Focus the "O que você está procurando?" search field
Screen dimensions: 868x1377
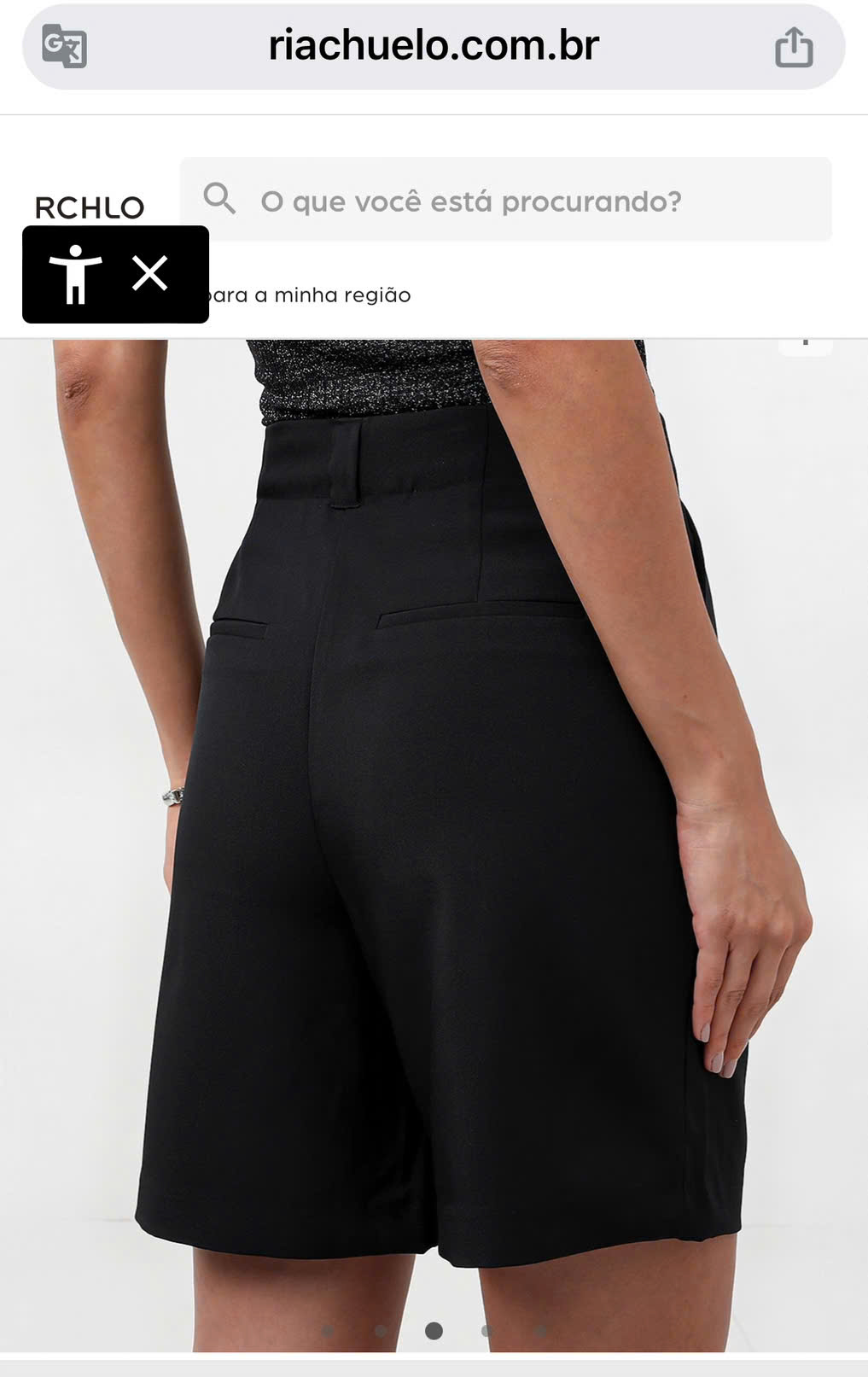coord(505,201)
